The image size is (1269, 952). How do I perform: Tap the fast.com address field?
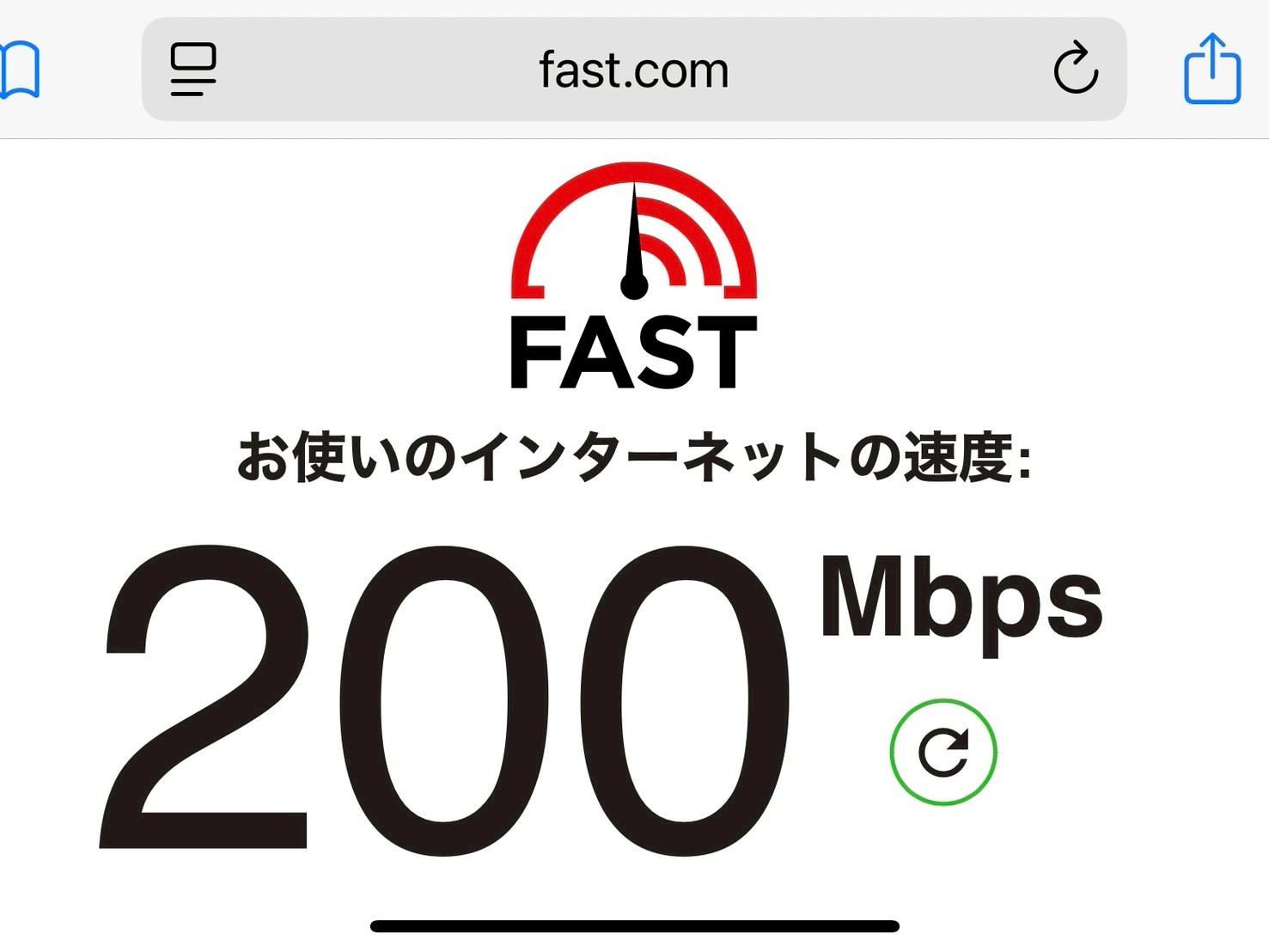634,70
